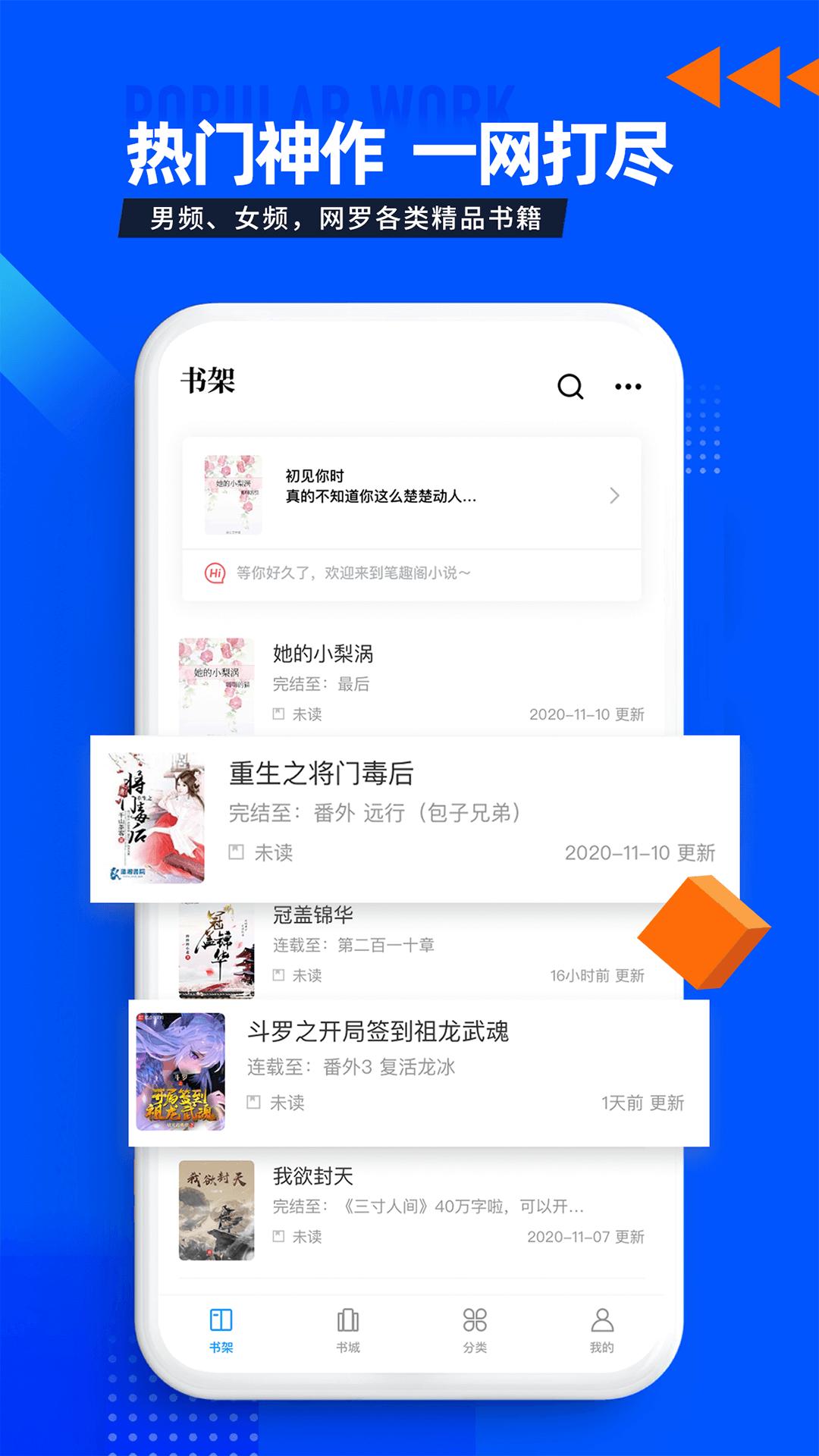This screenshot has height=1456, width=819.
Task: Open the more options (...) menu
Action: [626, 387]
